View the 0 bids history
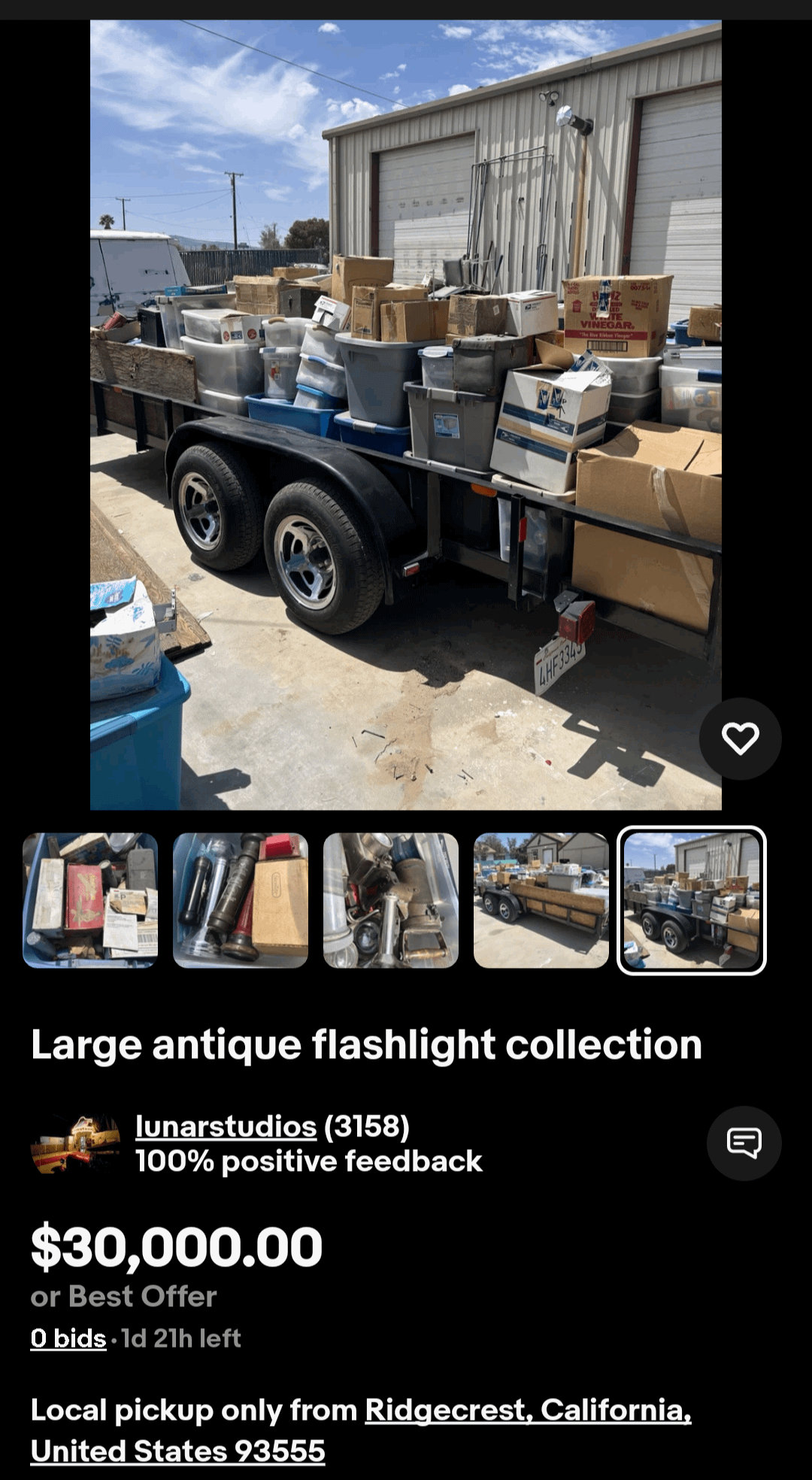812x1480 pixels. pos(68,1339)
